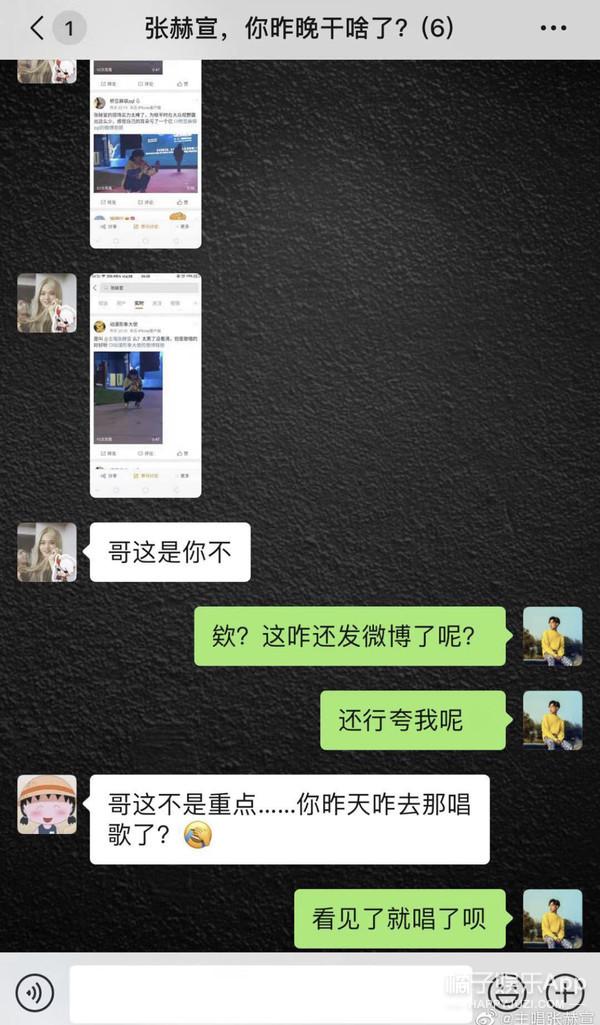
Task: Tap the cartoon girl avatar beside "哥这不是重点"
Action: (x=47, y=805)
